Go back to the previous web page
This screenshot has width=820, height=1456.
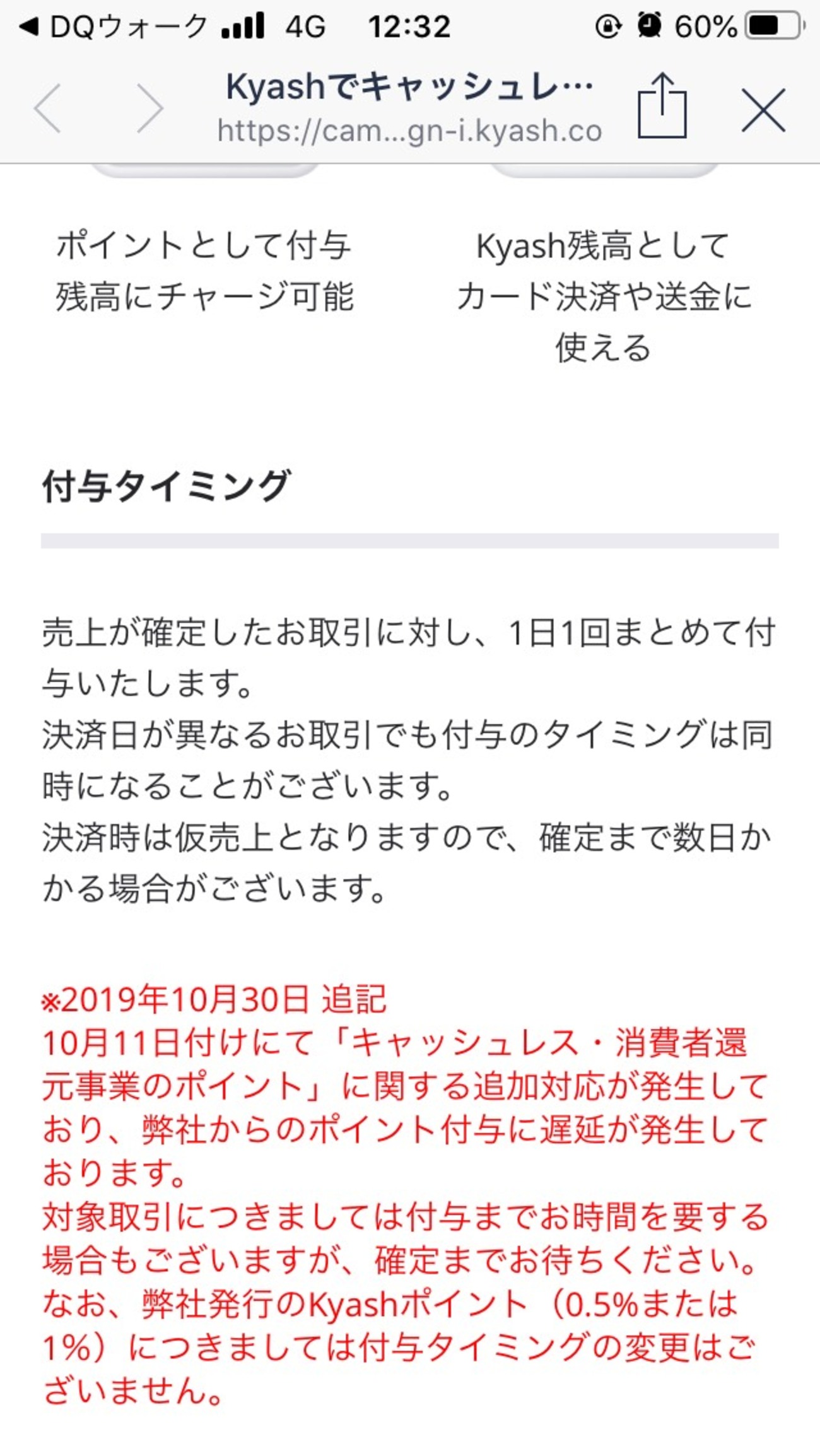pyautogui.click(x=48, y=109)
